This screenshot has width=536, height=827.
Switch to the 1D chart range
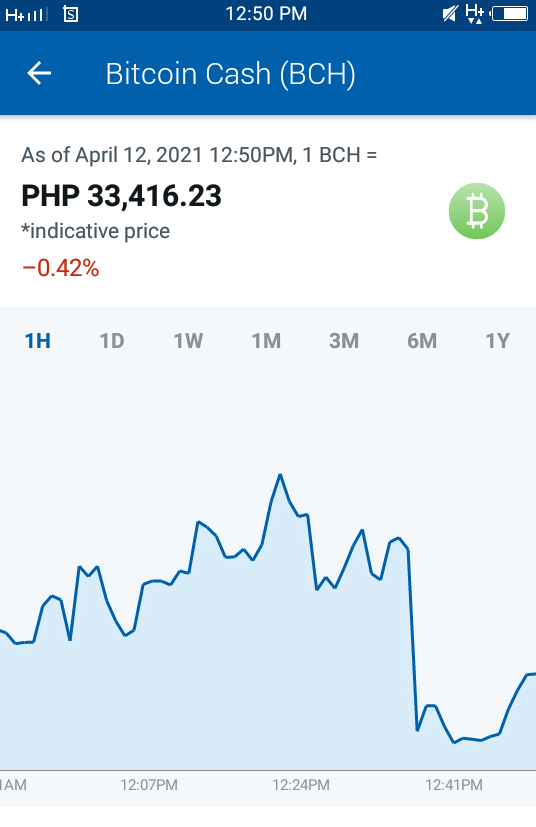(x=112, y=341)
